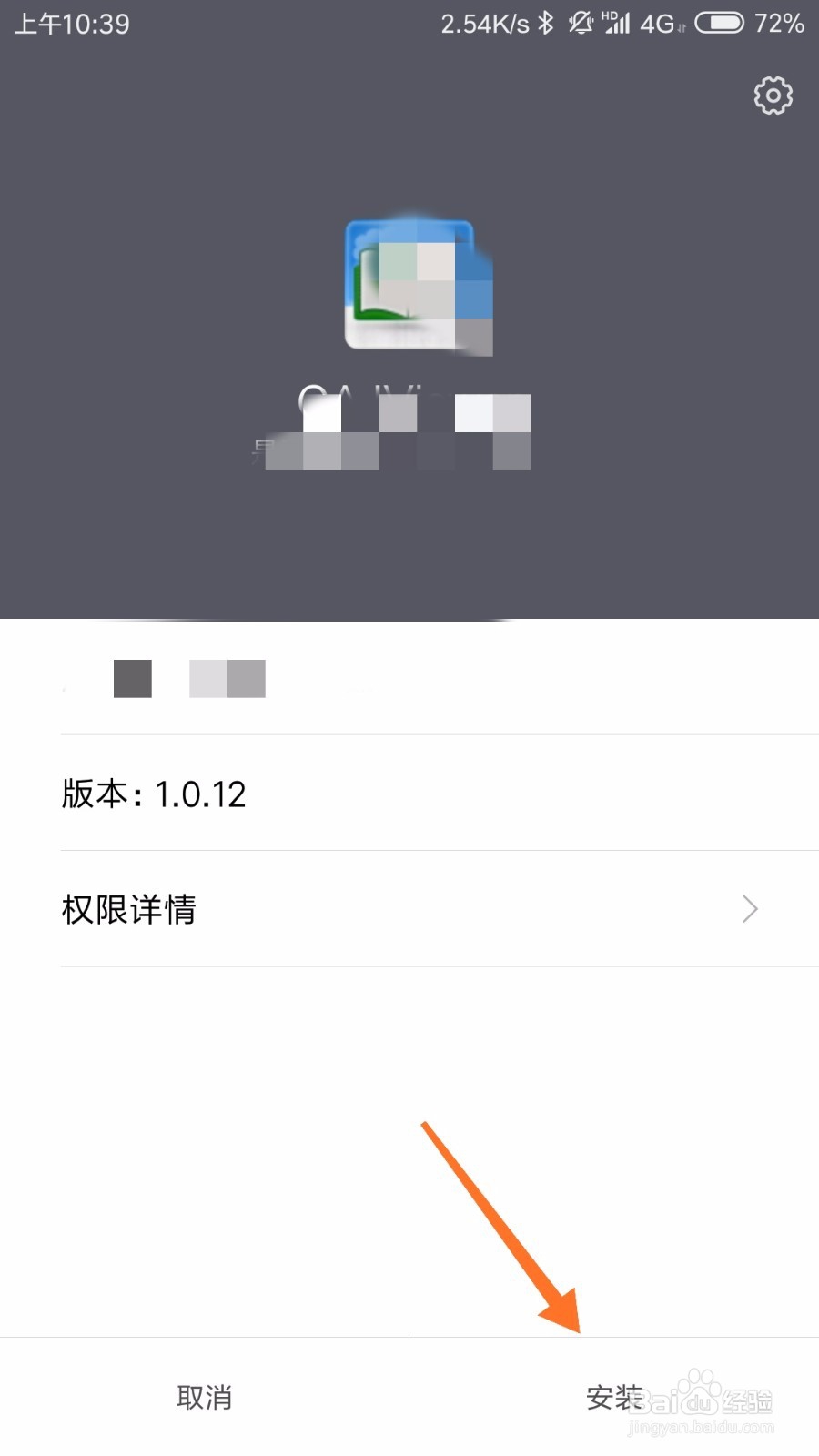This screenshot has height=1456, width=819.
Task: Open the settings gear icon
Action: [x=772, y=96]
